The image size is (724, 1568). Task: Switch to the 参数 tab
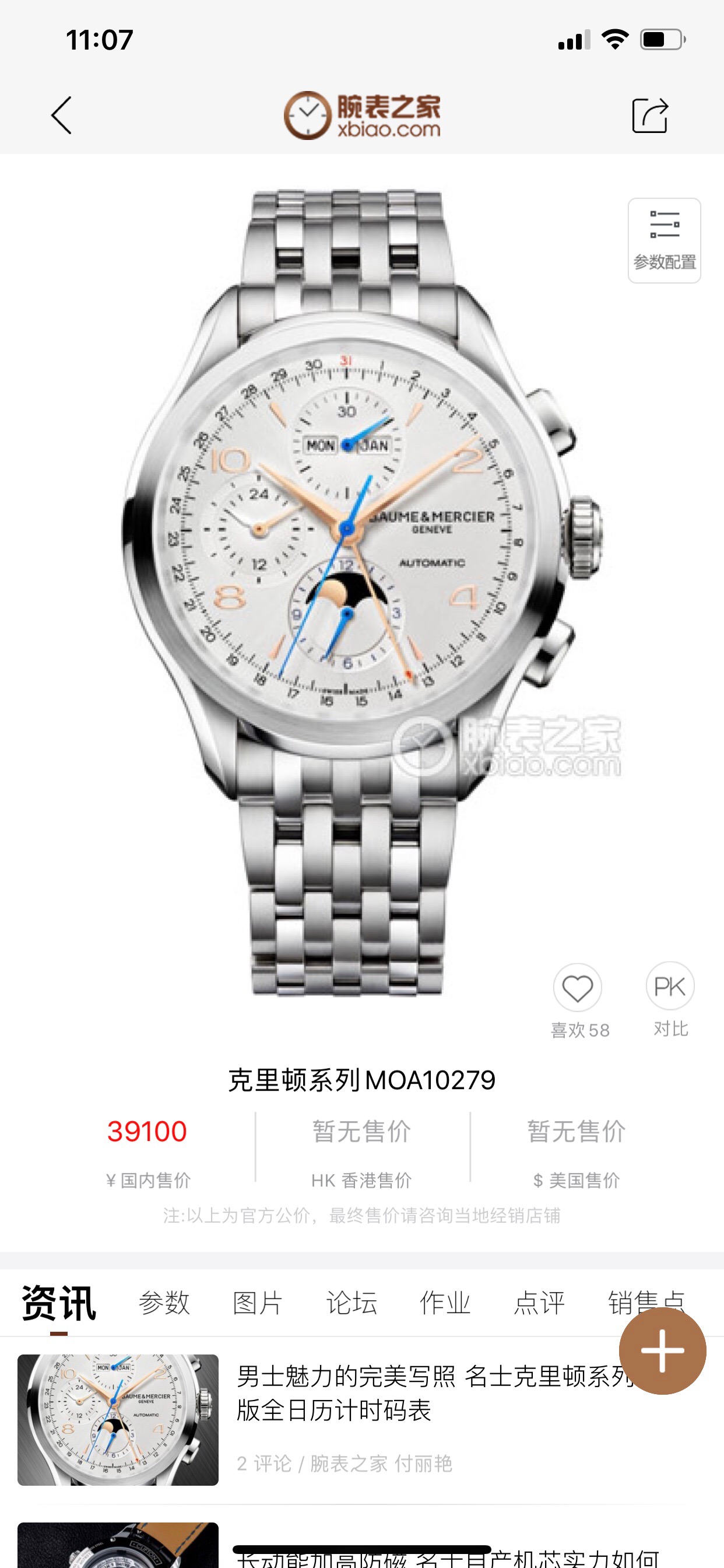click(x=164, y=1303)
